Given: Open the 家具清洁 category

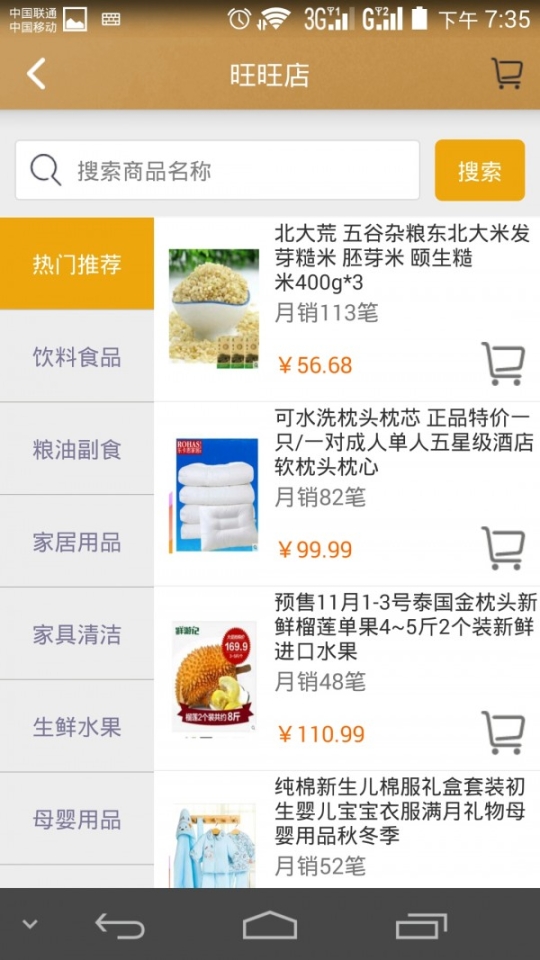Looking at the screenshot, I should tap(77, 634).
